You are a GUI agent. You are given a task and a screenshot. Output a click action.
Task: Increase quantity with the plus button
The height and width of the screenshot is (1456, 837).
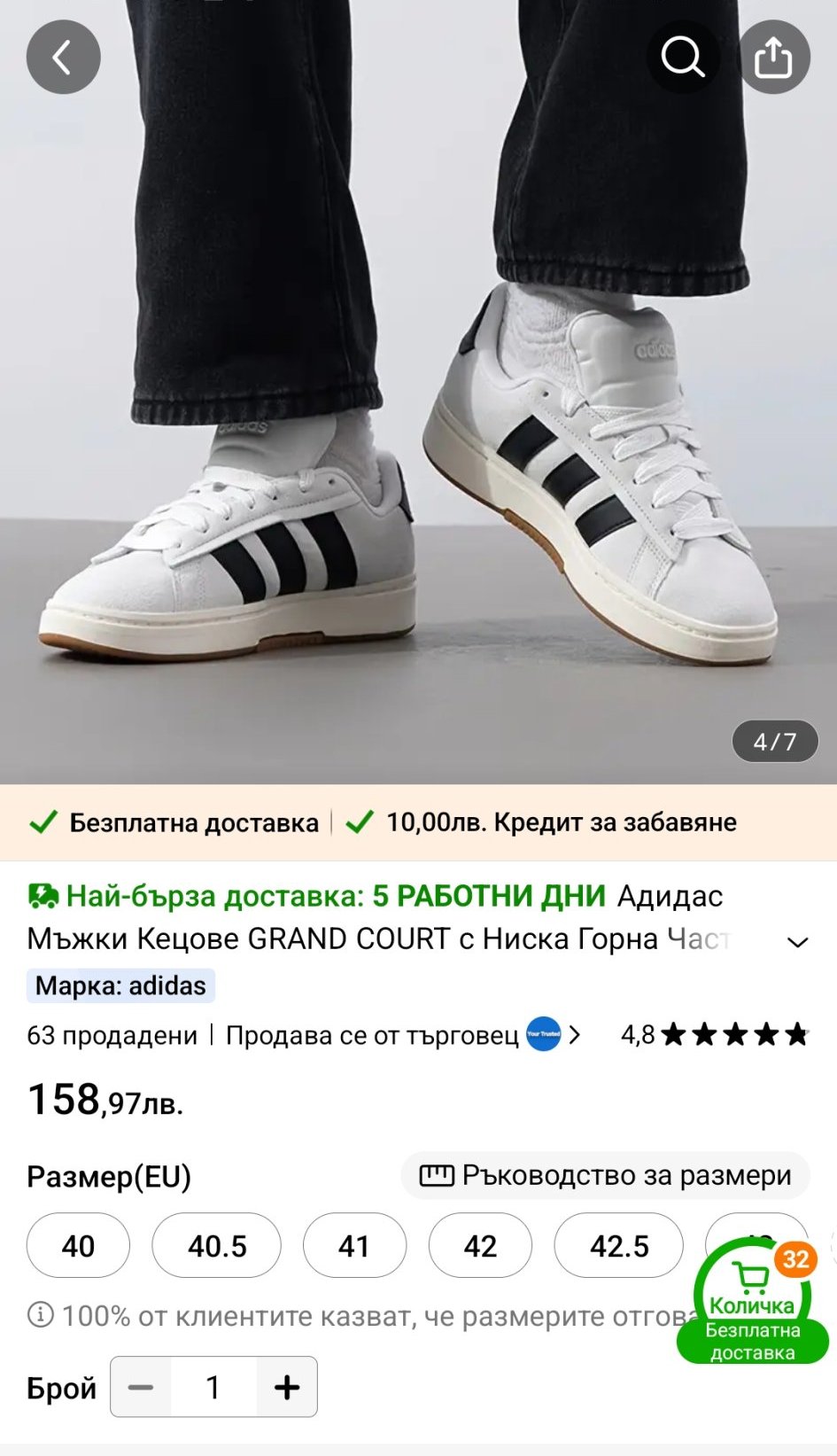click(x=287, y=1387)
